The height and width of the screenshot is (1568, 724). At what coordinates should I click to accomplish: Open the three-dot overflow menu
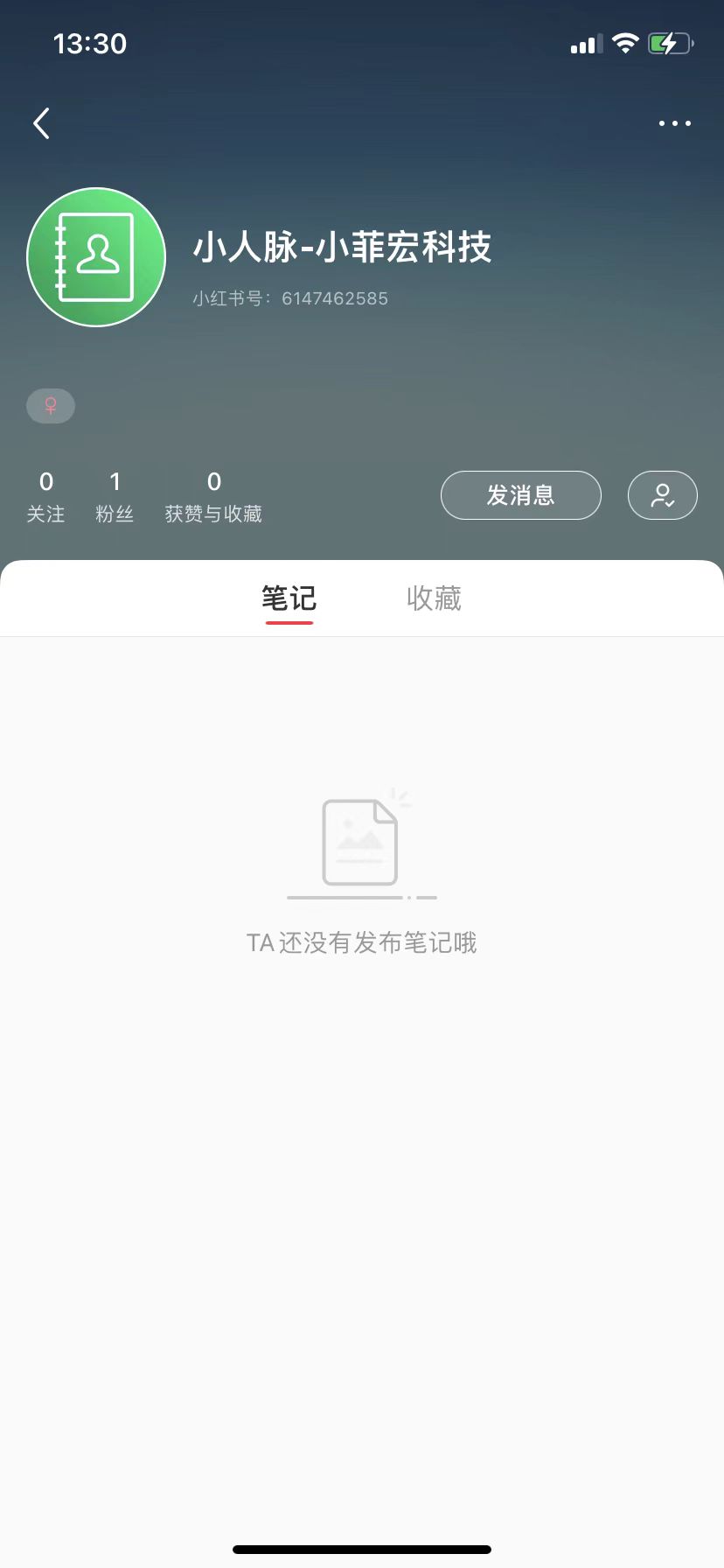pyautogui.click(x=675, y=123)
